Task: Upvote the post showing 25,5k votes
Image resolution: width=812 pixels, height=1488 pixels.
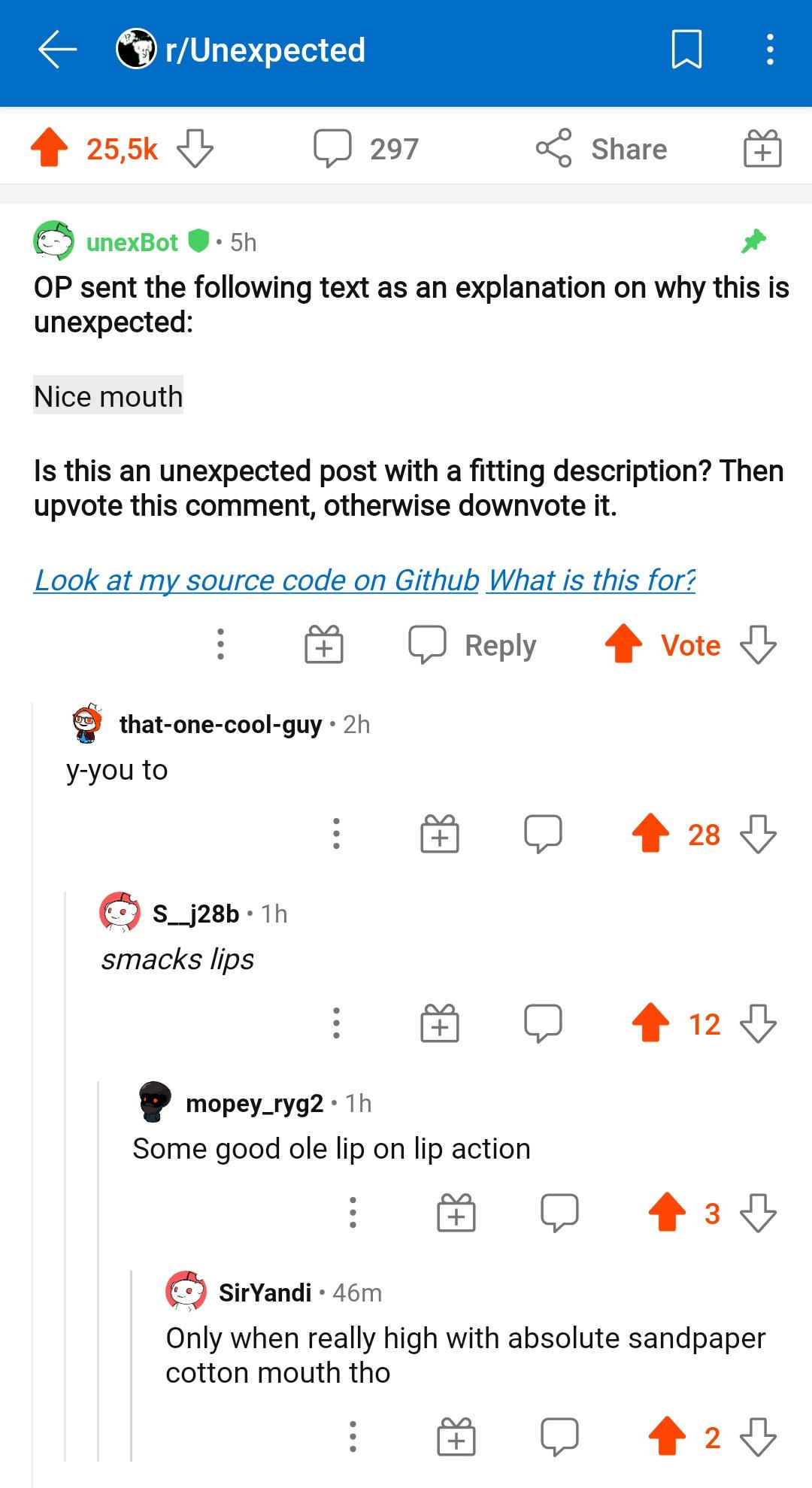Action: click(50, 147)
